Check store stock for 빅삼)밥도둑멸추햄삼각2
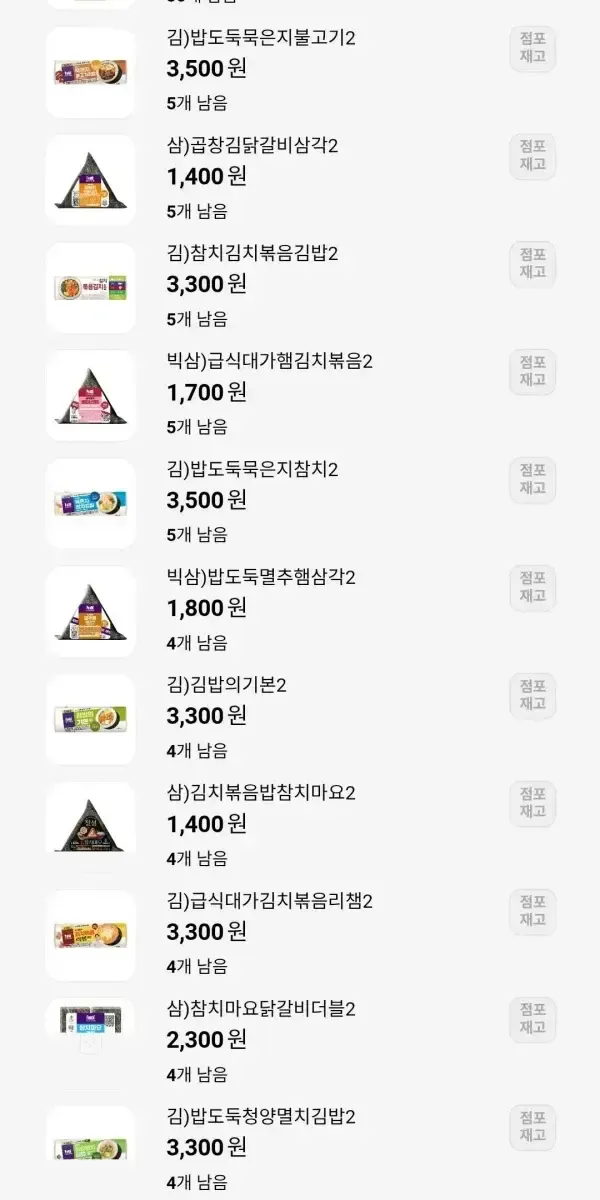The height and width of the screenshot is (1200, 600). pyautogui.click(x=532, y=589)
